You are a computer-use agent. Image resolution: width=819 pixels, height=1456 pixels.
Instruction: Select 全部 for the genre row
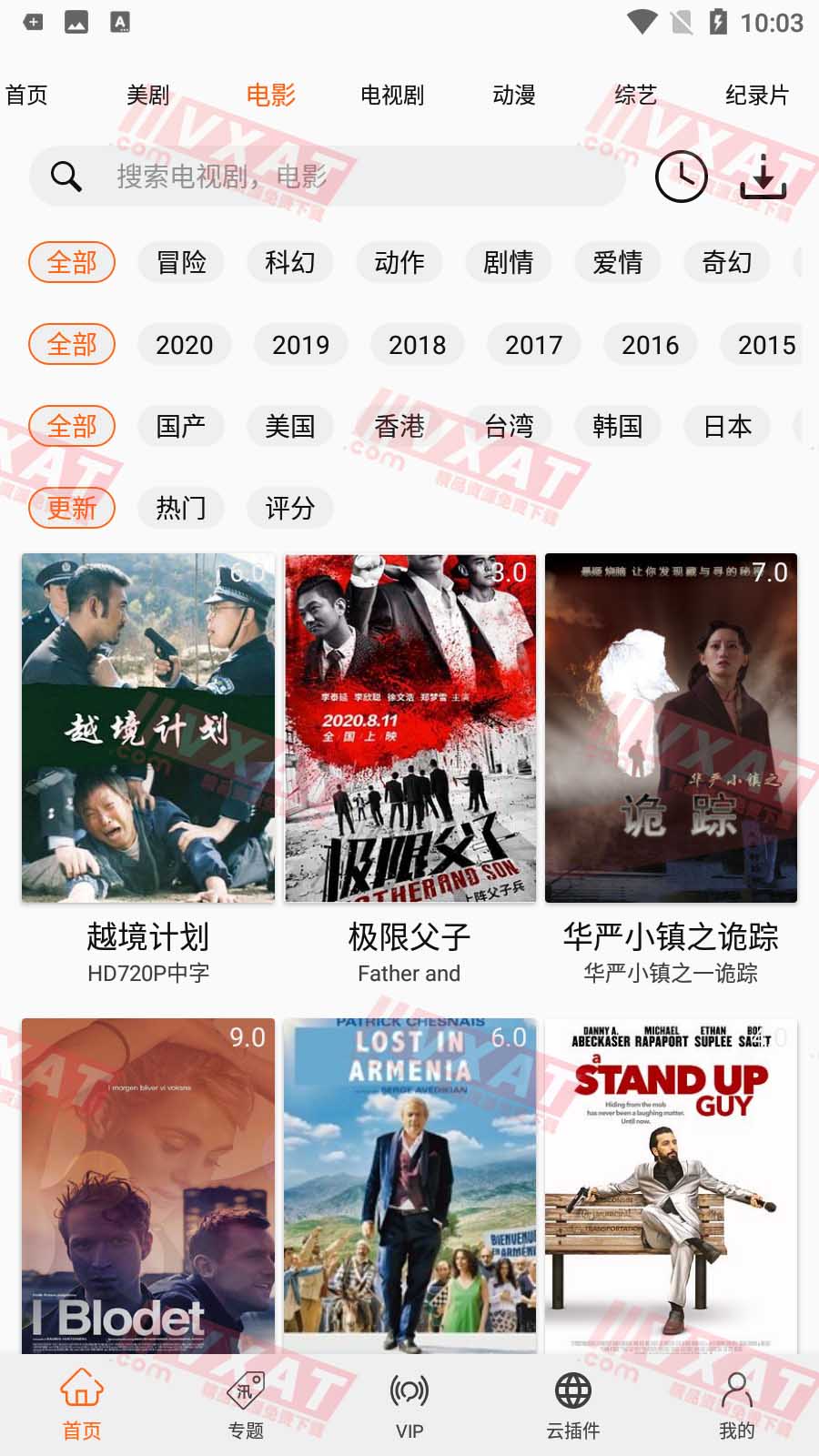[x=72, y=262]
